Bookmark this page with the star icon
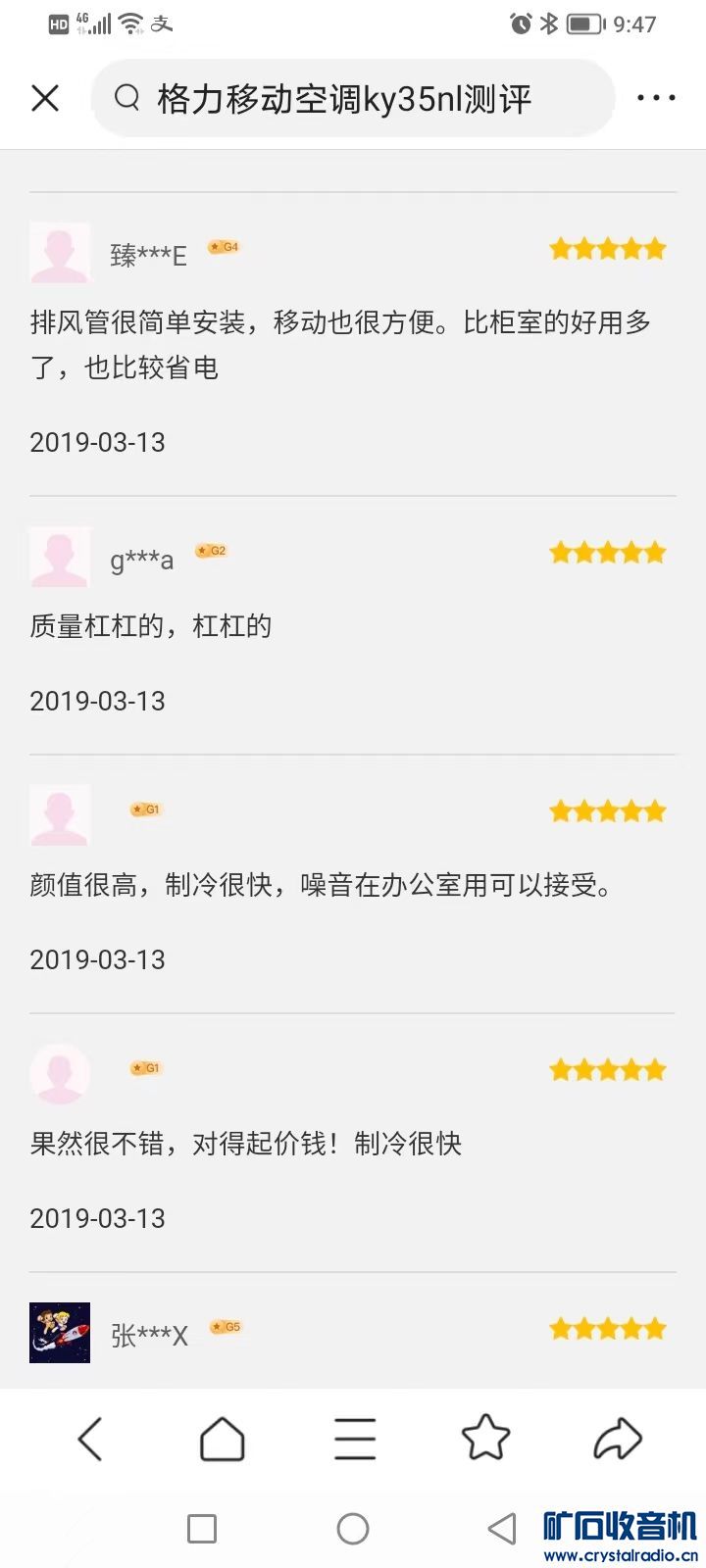The height and width of the screenshot is (1568, 706). click(x=486, y=1440)
